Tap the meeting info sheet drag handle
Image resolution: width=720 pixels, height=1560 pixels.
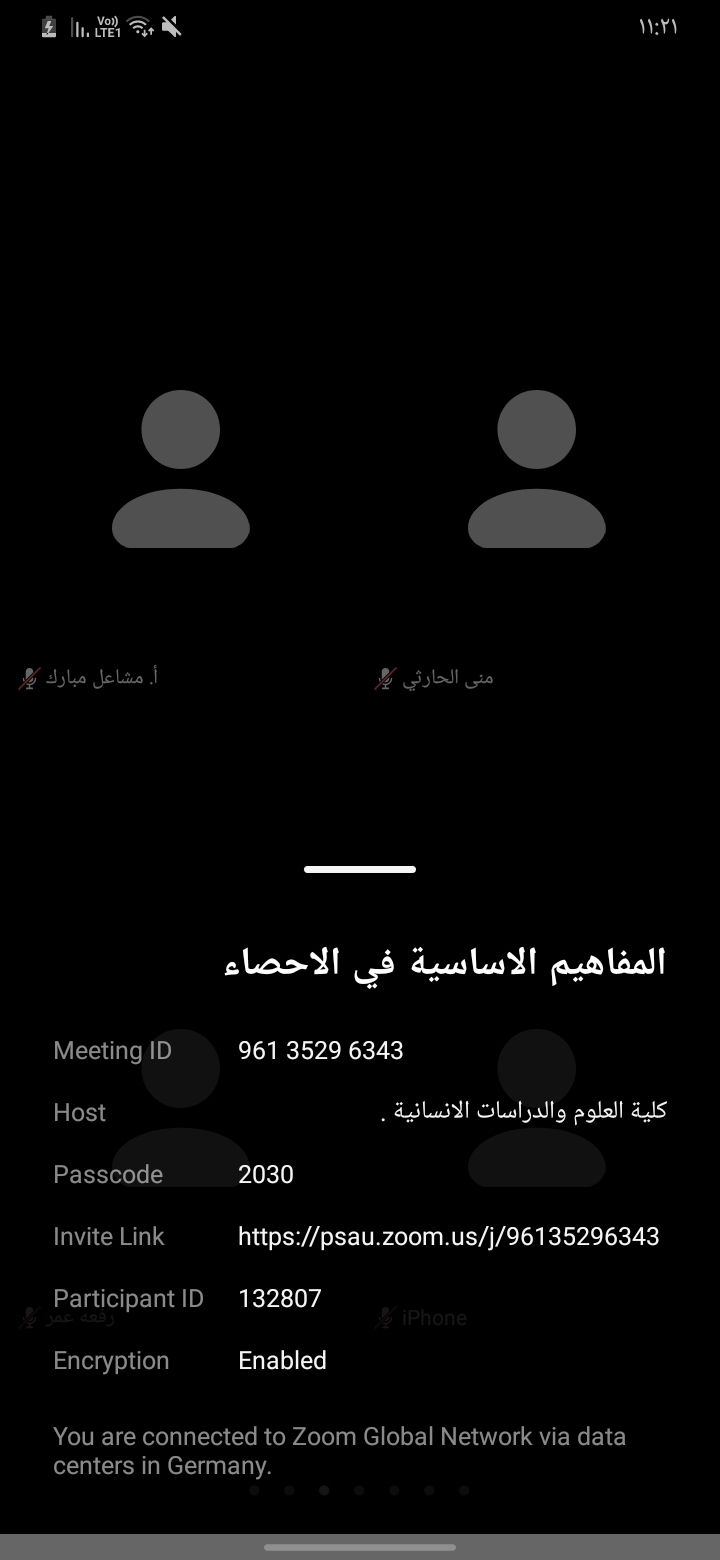click(x=360, y=869)
